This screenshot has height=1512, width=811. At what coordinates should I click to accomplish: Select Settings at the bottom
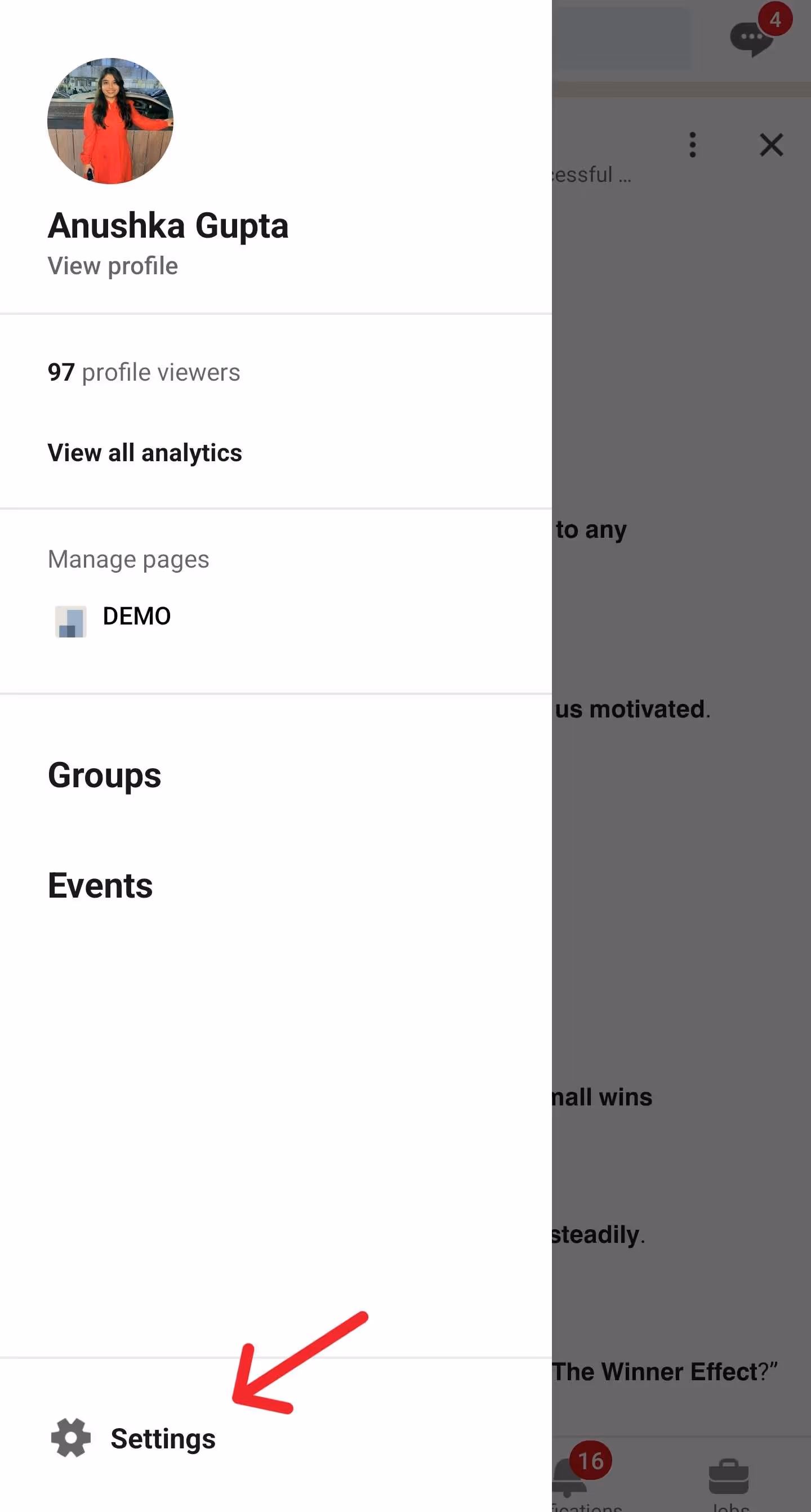[x=163, y=1439]
